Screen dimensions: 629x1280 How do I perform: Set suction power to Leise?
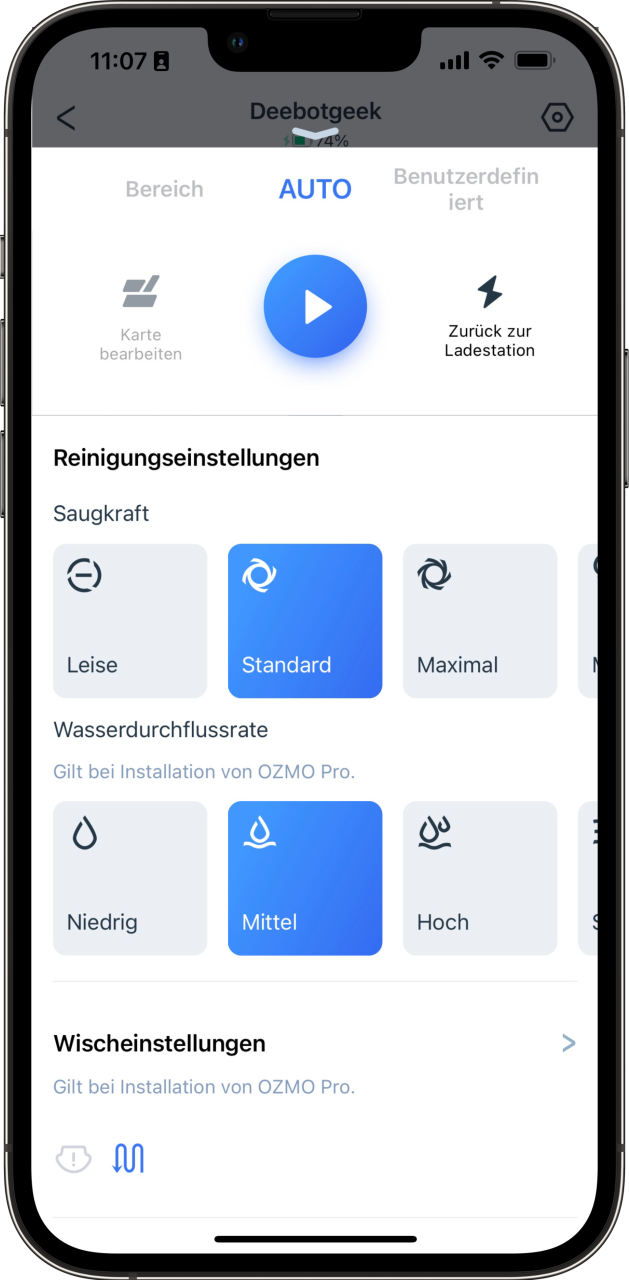click(x=130, y=621)
